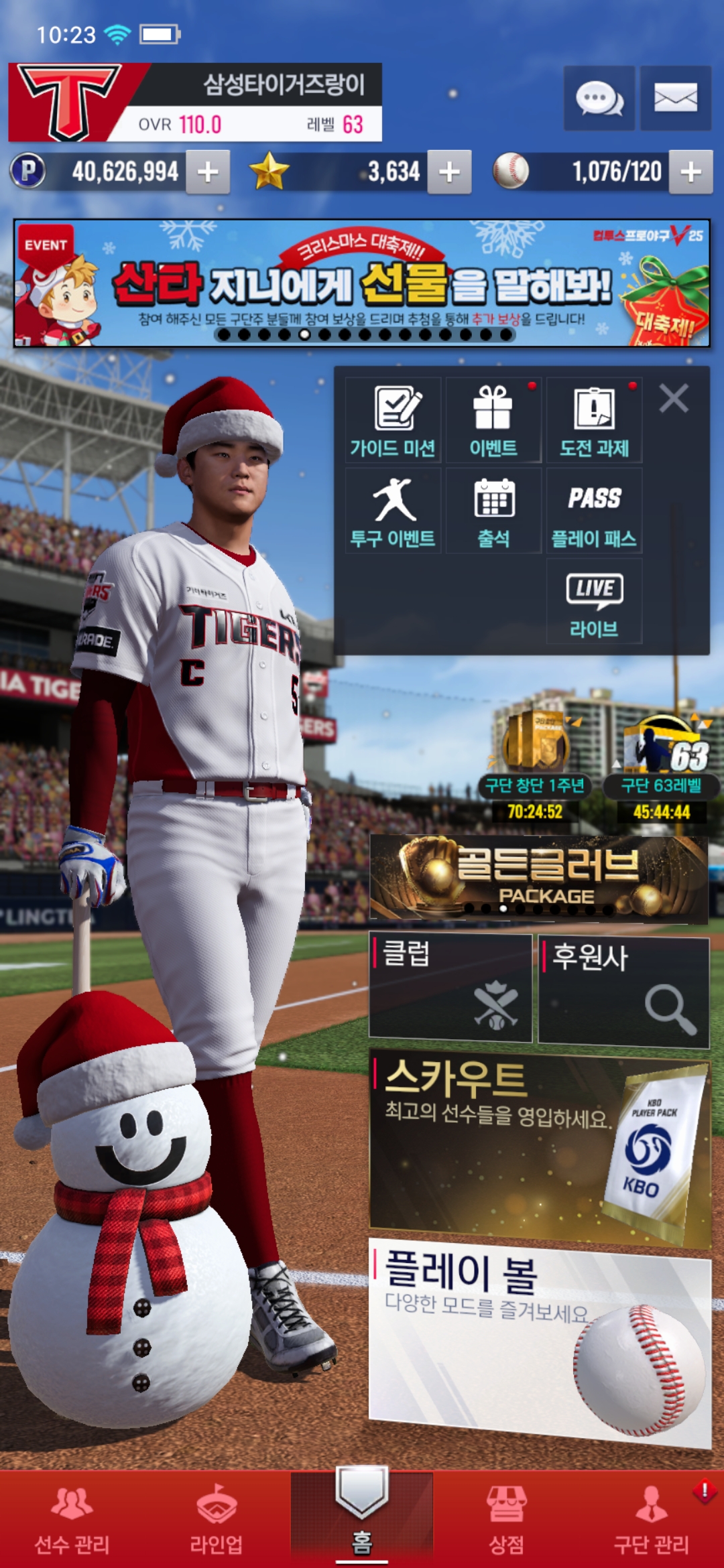The image size is (724, 1568).
Task: Open 플레이 패스
Action: [x=594, y=511]
